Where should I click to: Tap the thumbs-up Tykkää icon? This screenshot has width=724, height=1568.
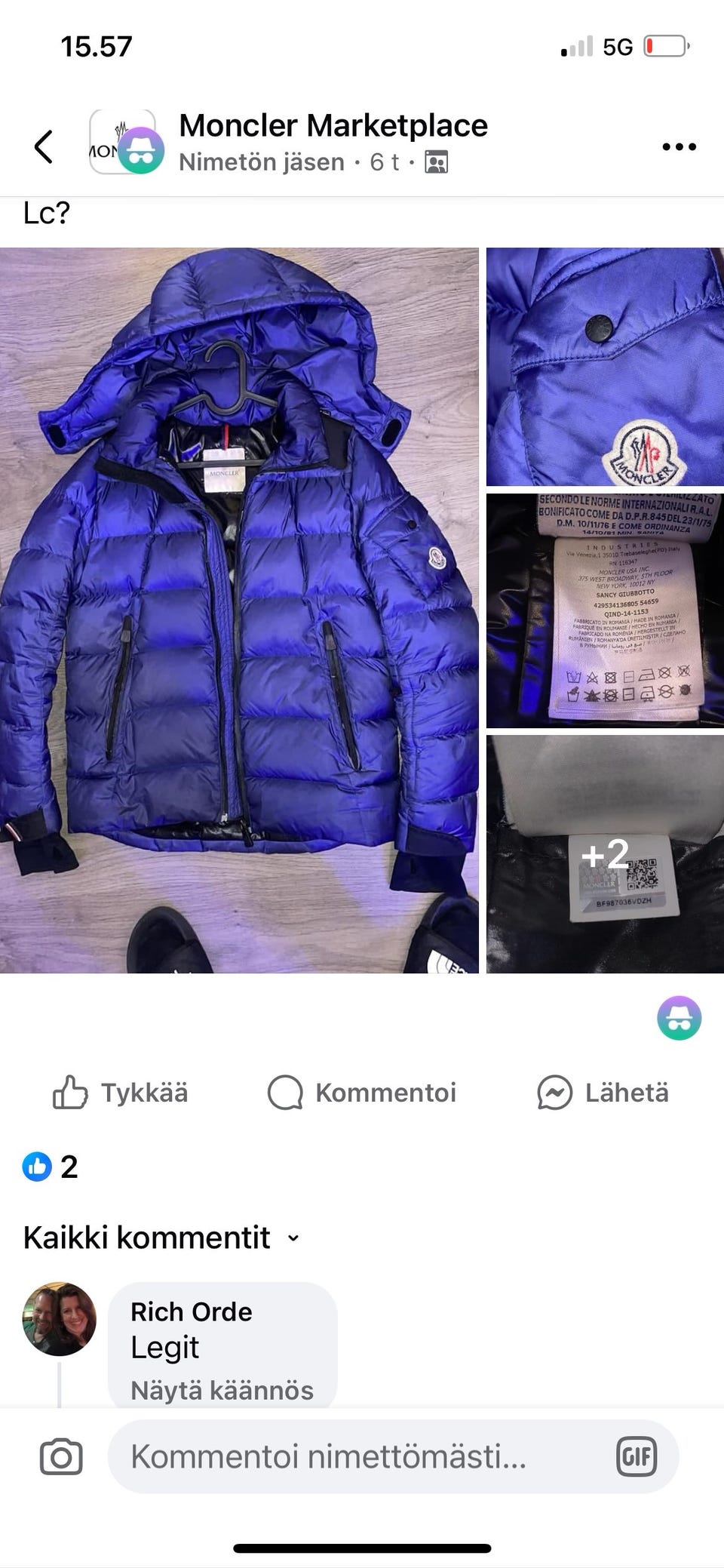coord(71,1092)
